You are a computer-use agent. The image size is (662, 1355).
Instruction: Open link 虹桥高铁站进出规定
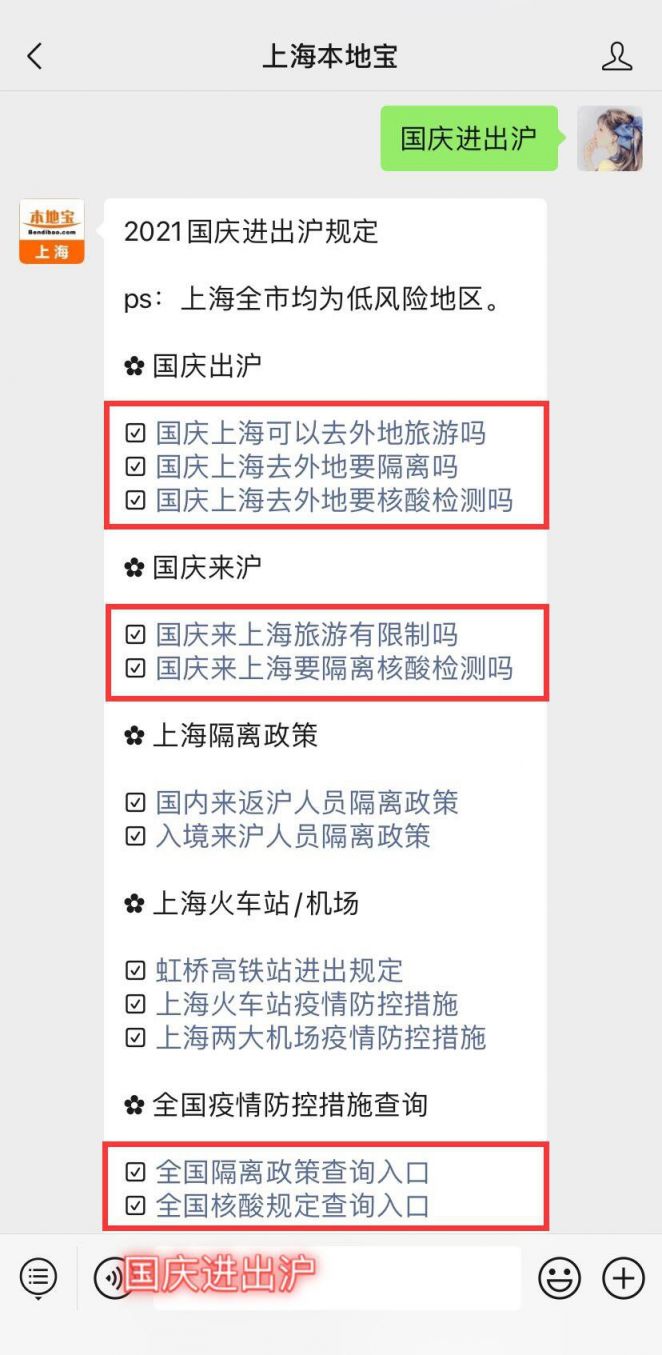click(x=278, y=970)
